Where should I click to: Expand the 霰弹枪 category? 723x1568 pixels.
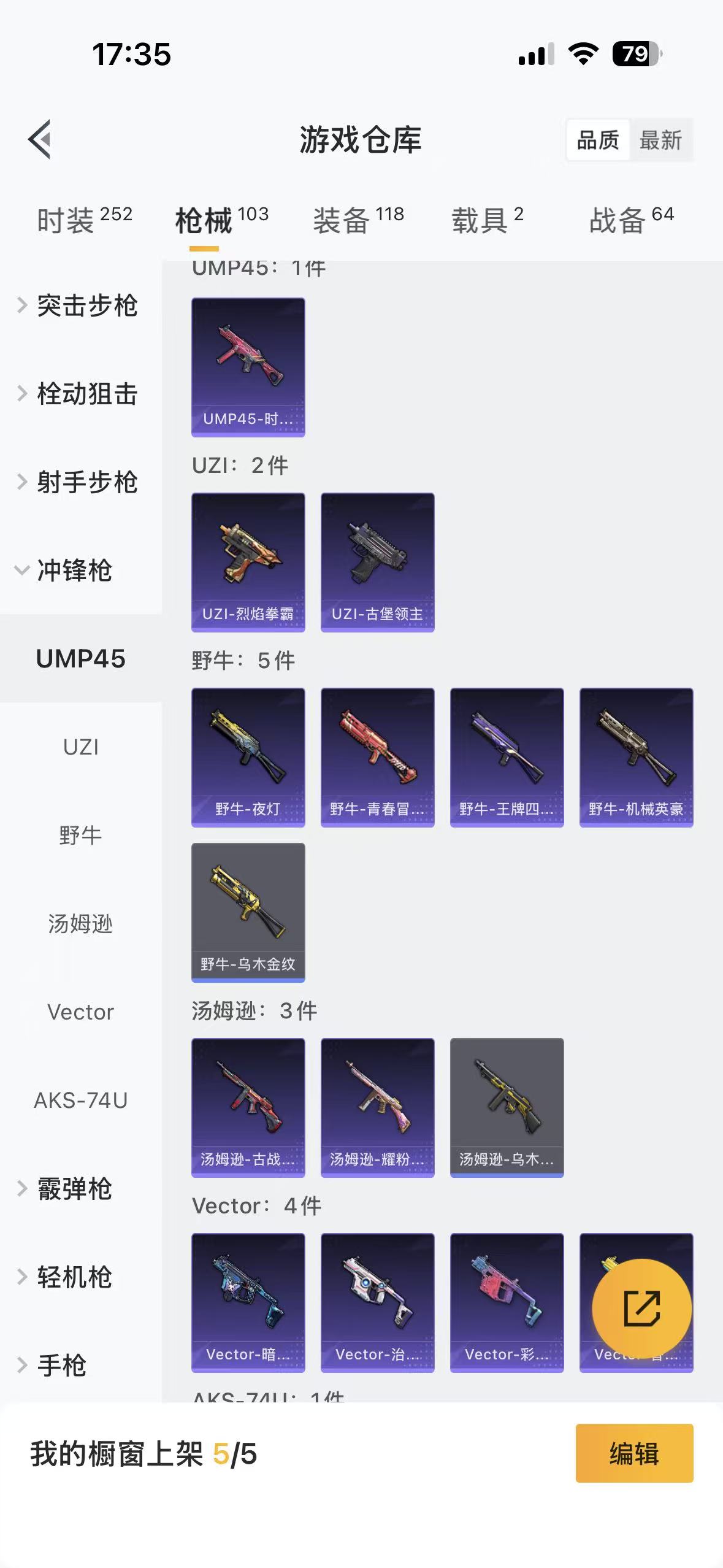(74, 1189)
